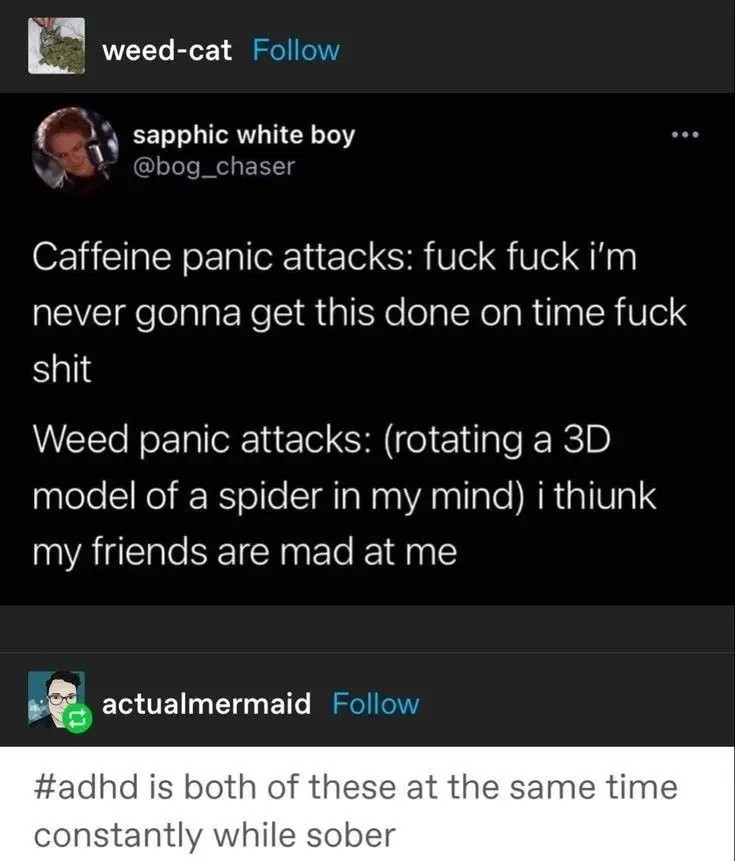Tap weed-cat's avatar picture
The width and height of the screenshot is (735, 861).
click(56, 46)
